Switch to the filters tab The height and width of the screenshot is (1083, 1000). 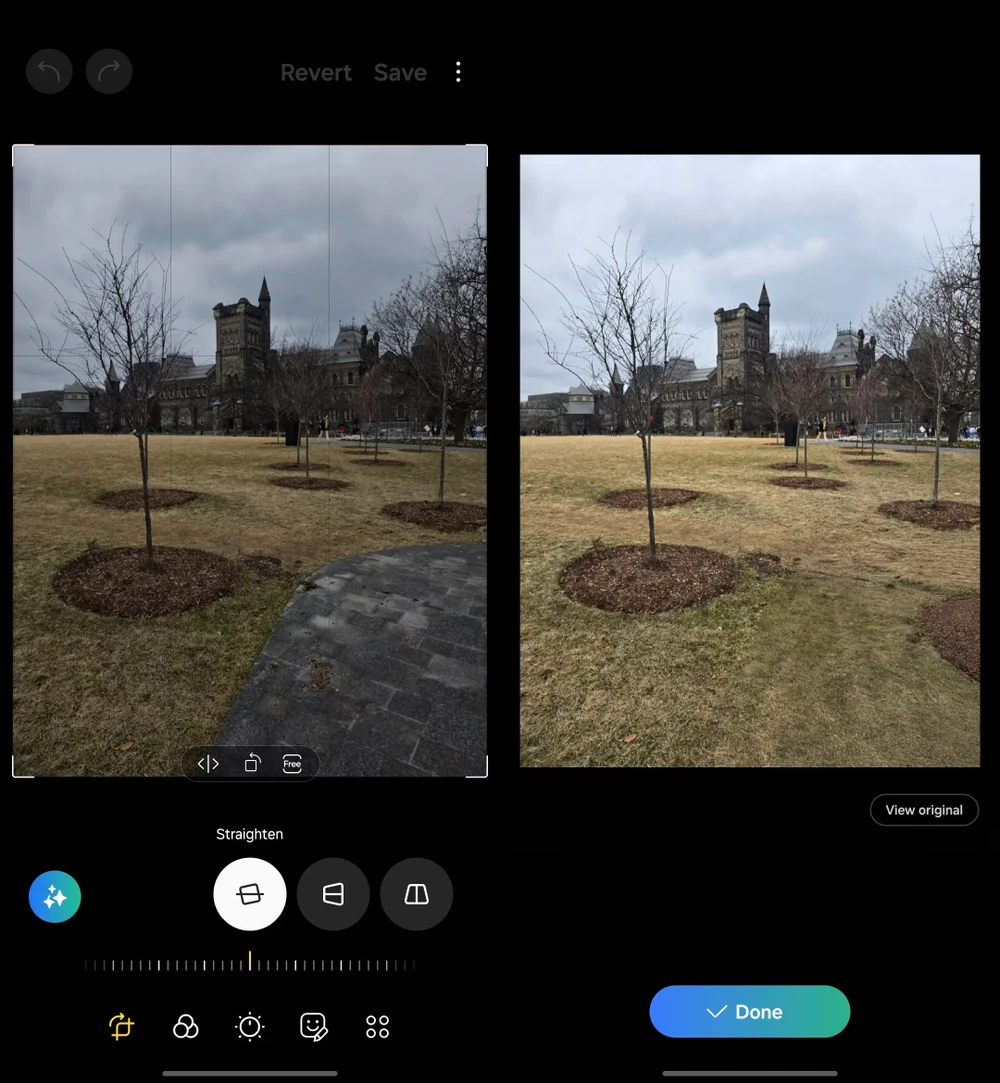tap(186, 1026)
